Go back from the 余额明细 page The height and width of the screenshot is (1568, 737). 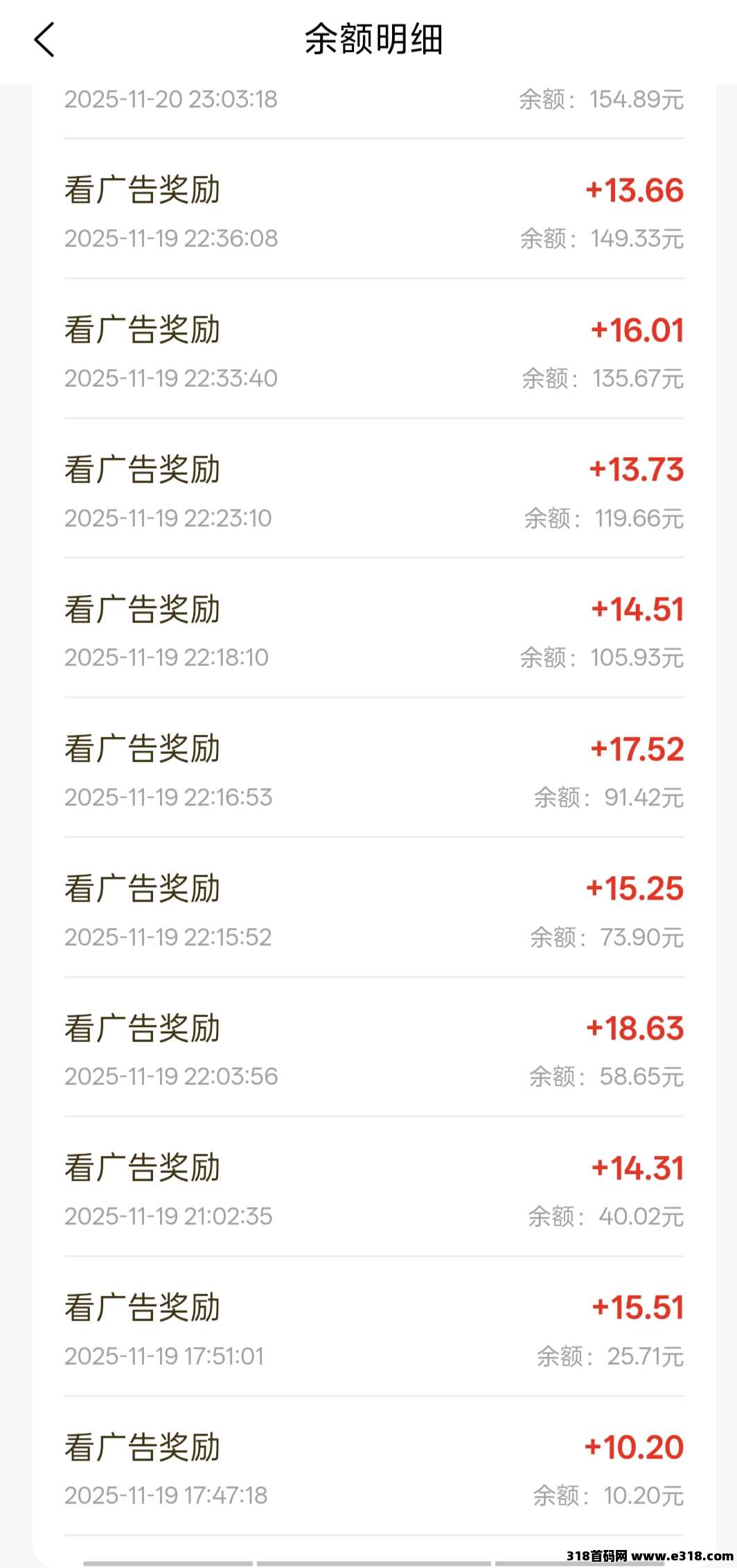[x=44, y=39]
